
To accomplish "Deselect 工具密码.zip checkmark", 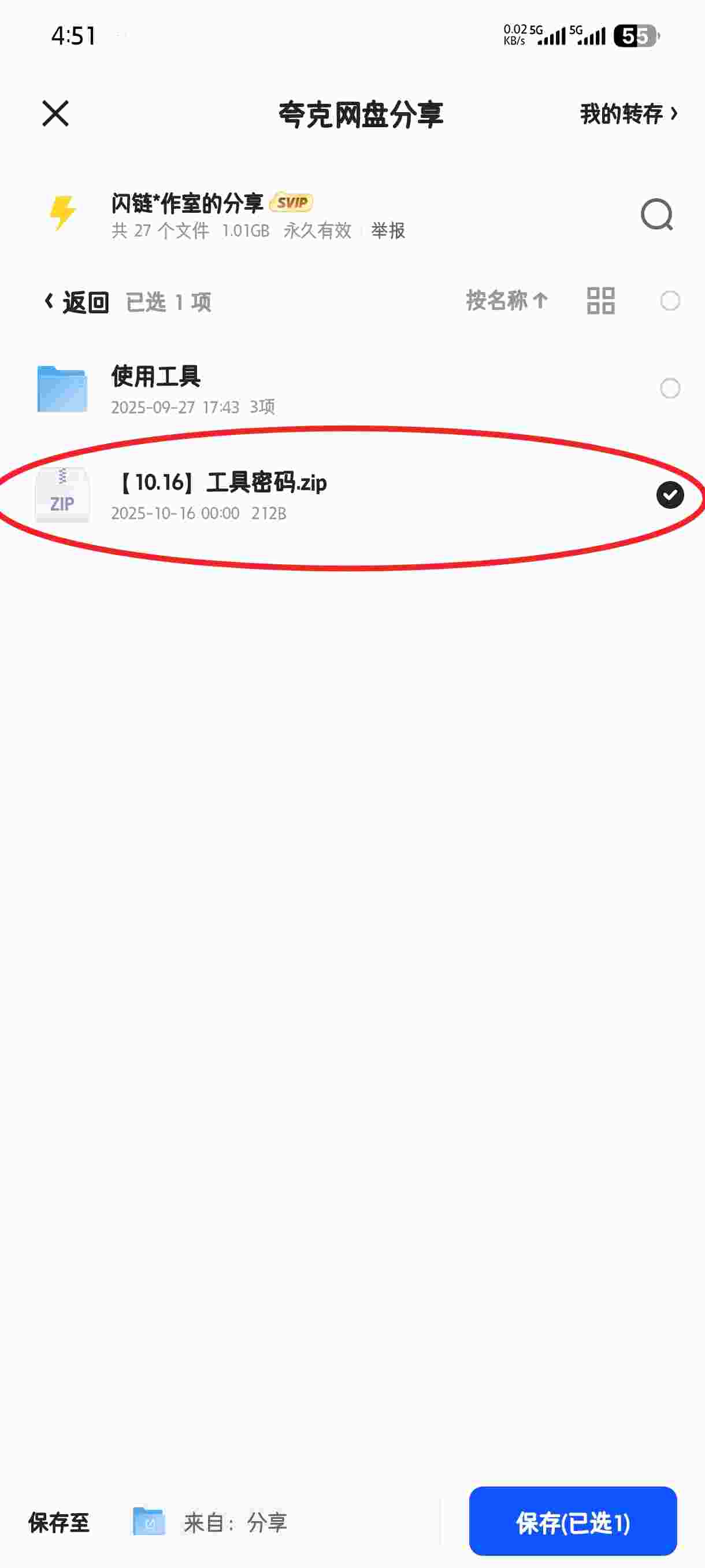I will tap(670, 495).
